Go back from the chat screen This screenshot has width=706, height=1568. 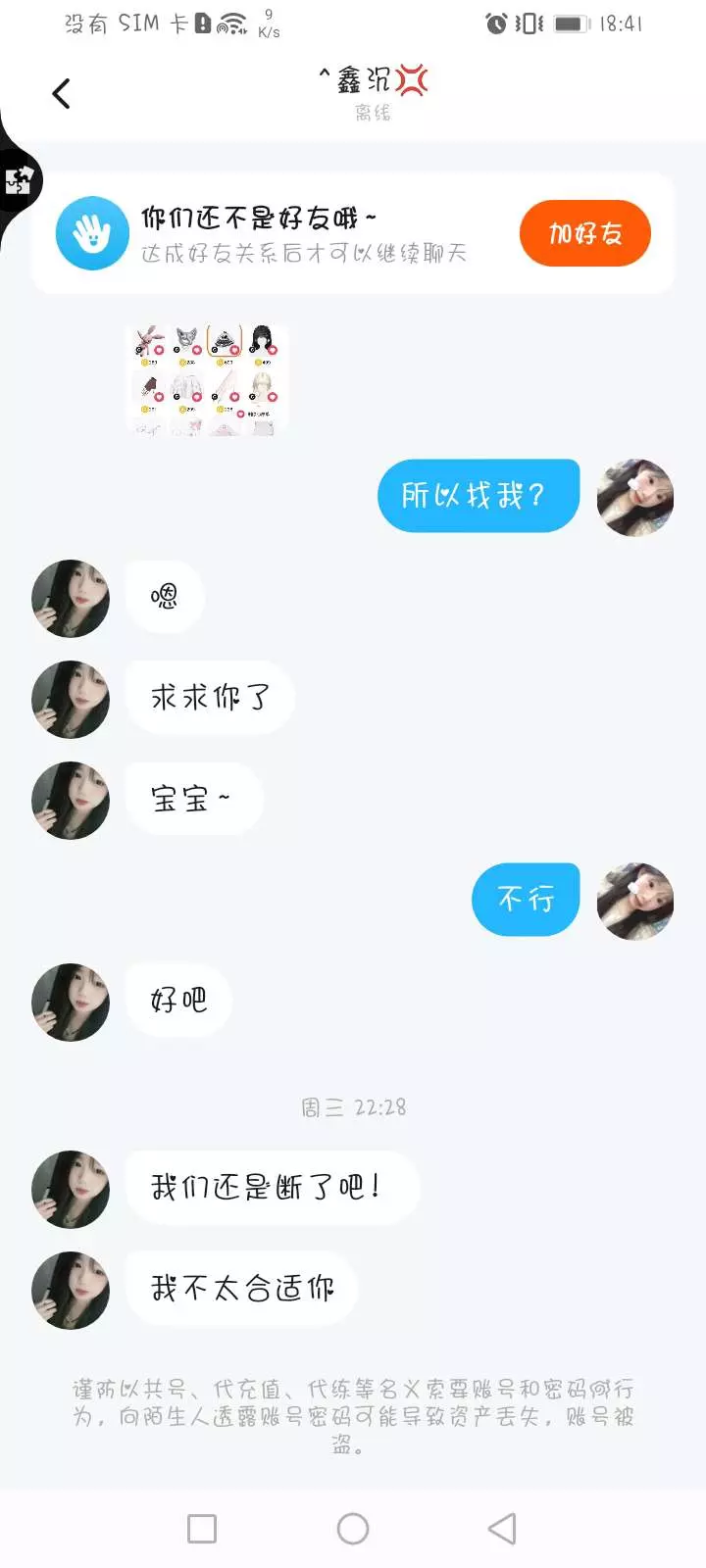coord(61,94)
